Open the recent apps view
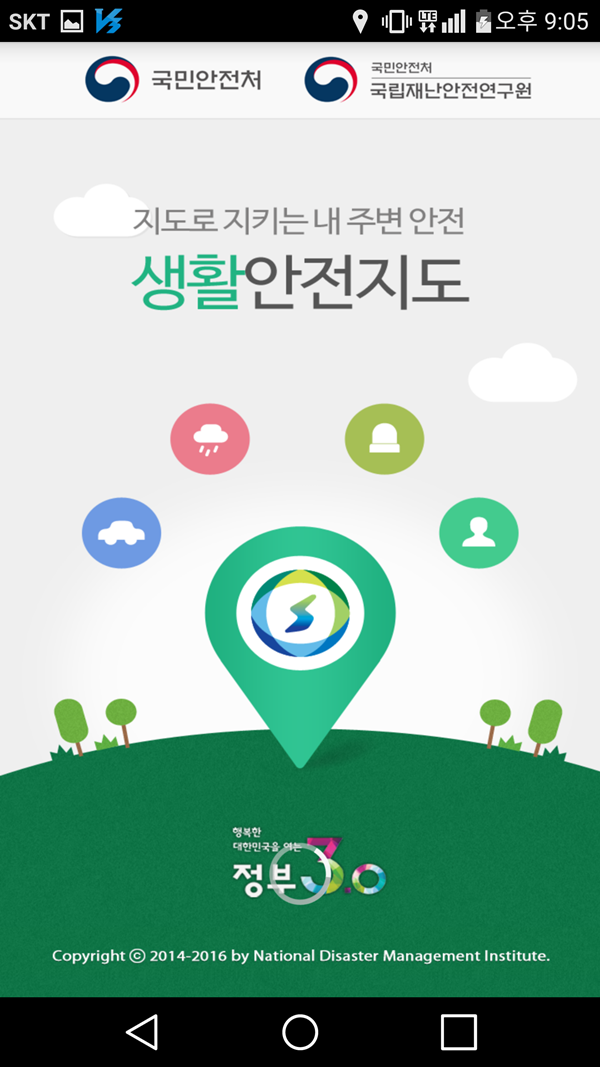Image resolution: width=600 pixels, height=1067 pixels. point(458,1031)
